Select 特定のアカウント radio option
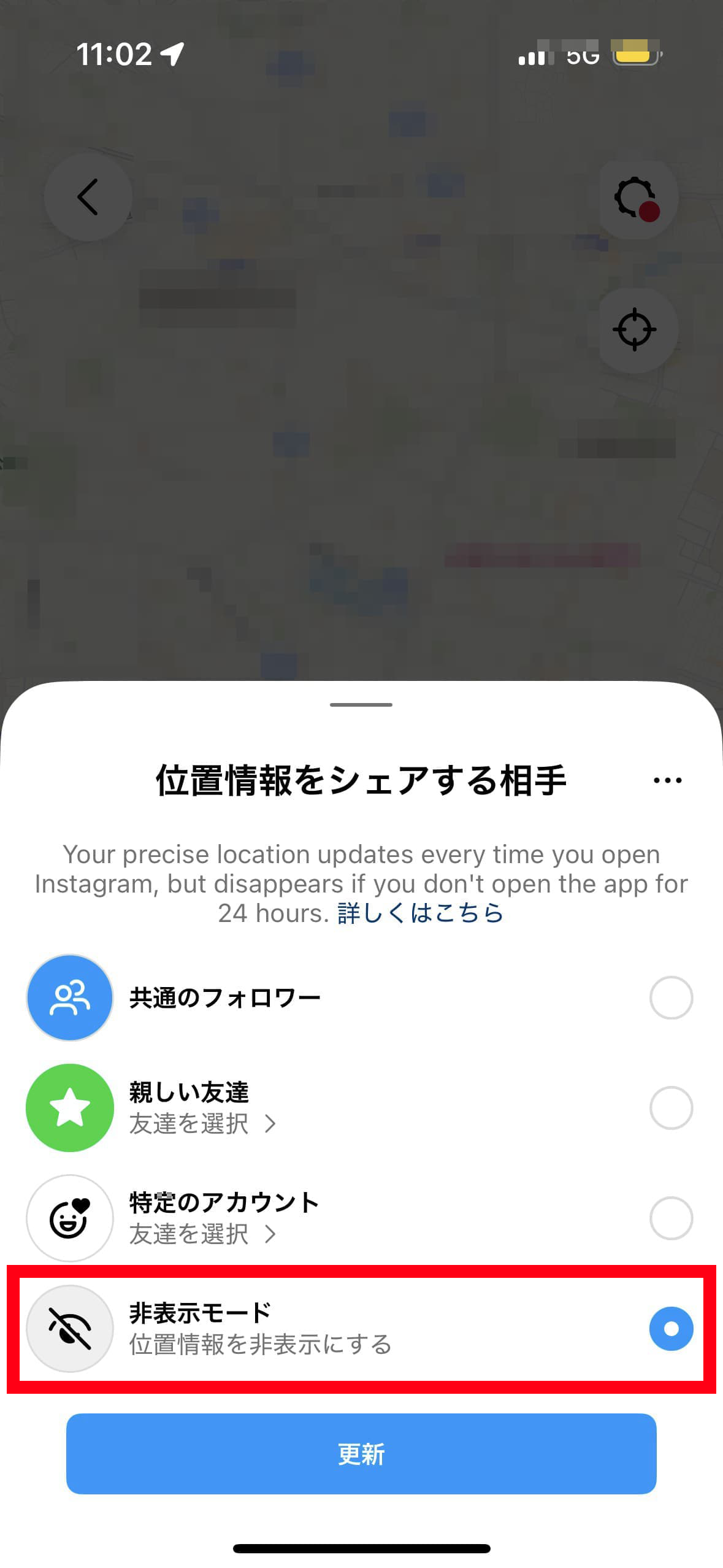The height and width of the screenshot is (1568, 723). [671, 1218]
